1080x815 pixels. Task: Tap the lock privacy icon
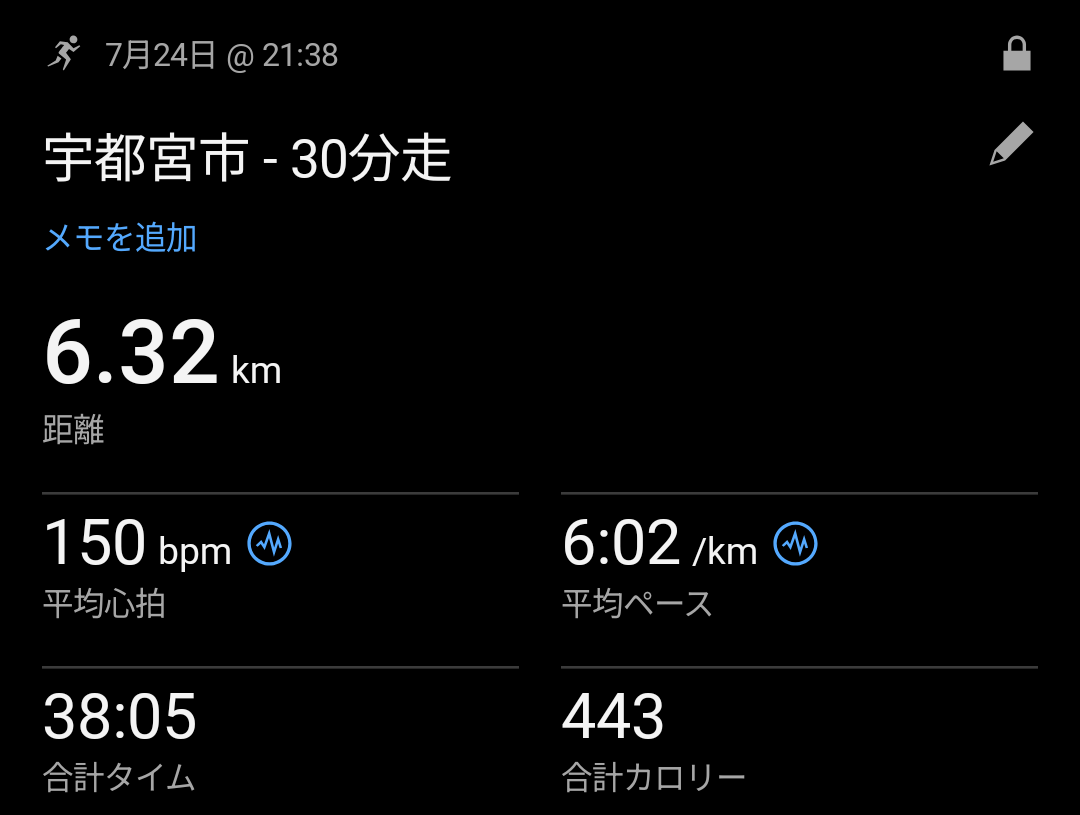point(1017,54)
